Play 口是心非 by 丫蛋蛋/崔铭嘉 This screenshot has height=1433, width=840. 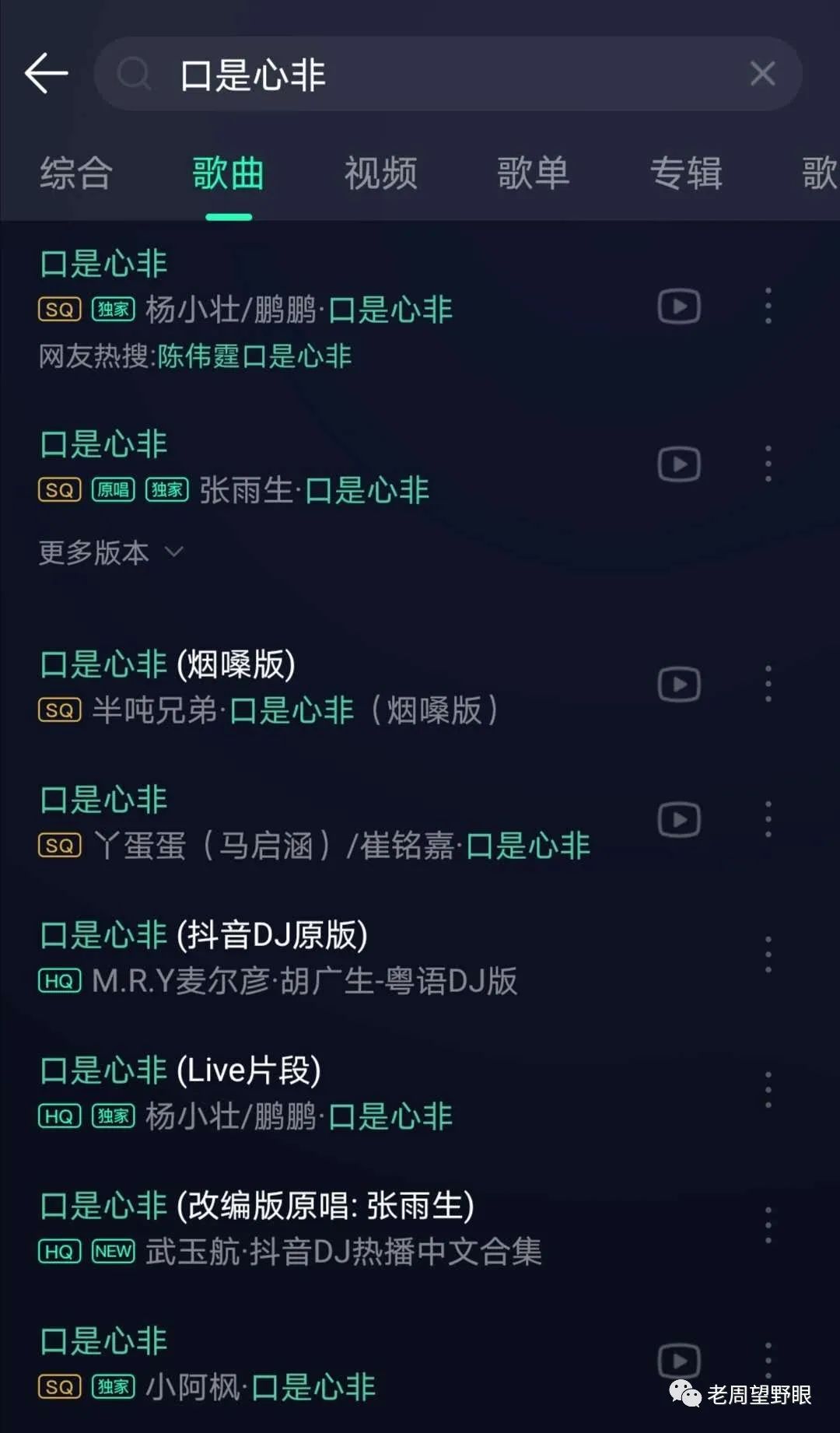311,822
